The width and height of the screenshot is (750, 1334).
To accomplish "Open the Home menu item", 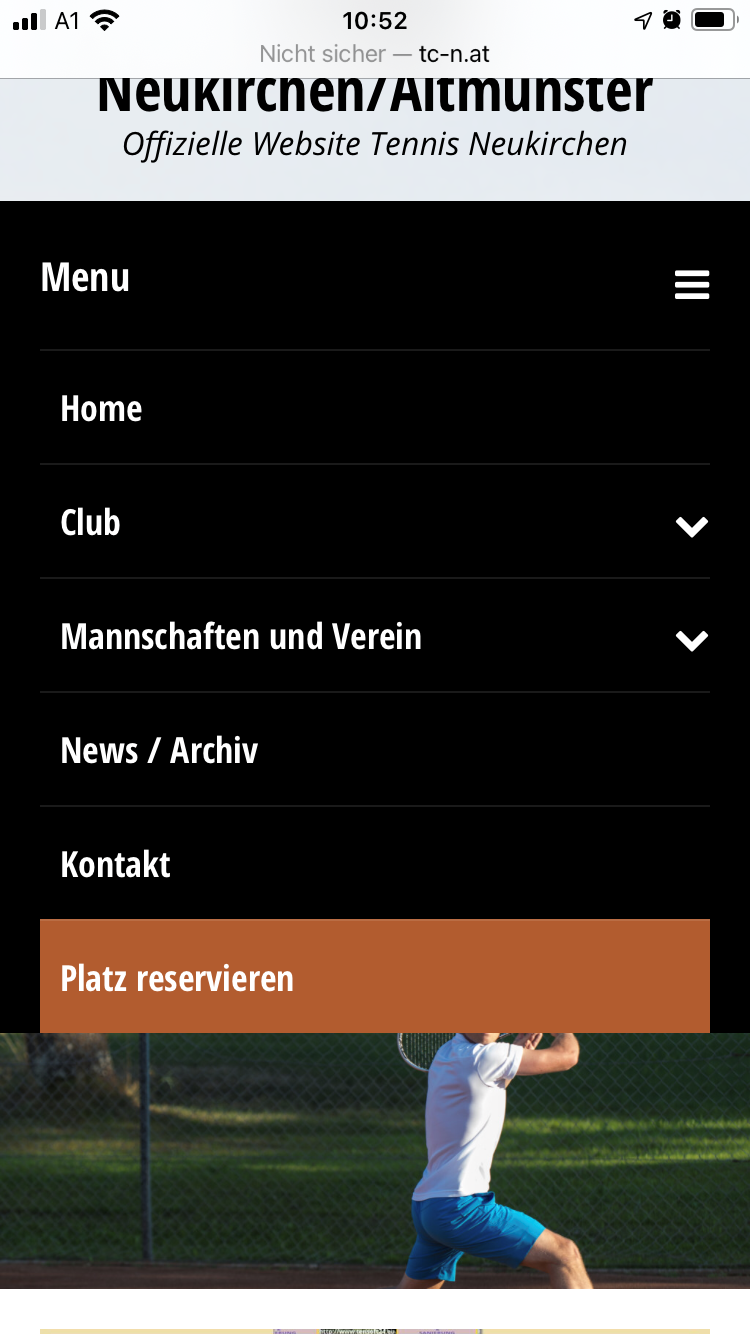I will pyautogui.click(x=375, y=408).
